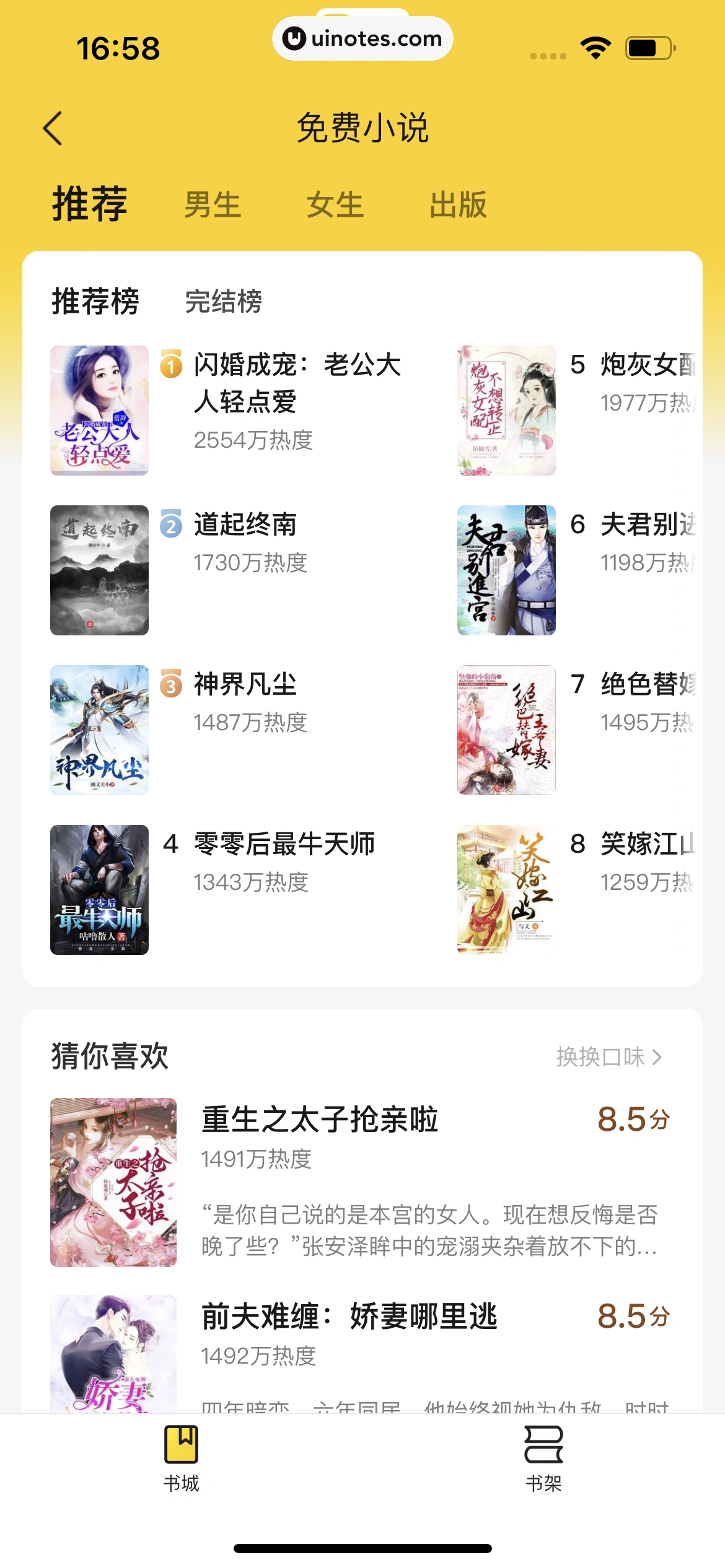This screenshot has width=725, height=1568.
Task: Open 前夫难缠：娇妻哪里逃 from recommendations
Action: tap(349, 1317)
